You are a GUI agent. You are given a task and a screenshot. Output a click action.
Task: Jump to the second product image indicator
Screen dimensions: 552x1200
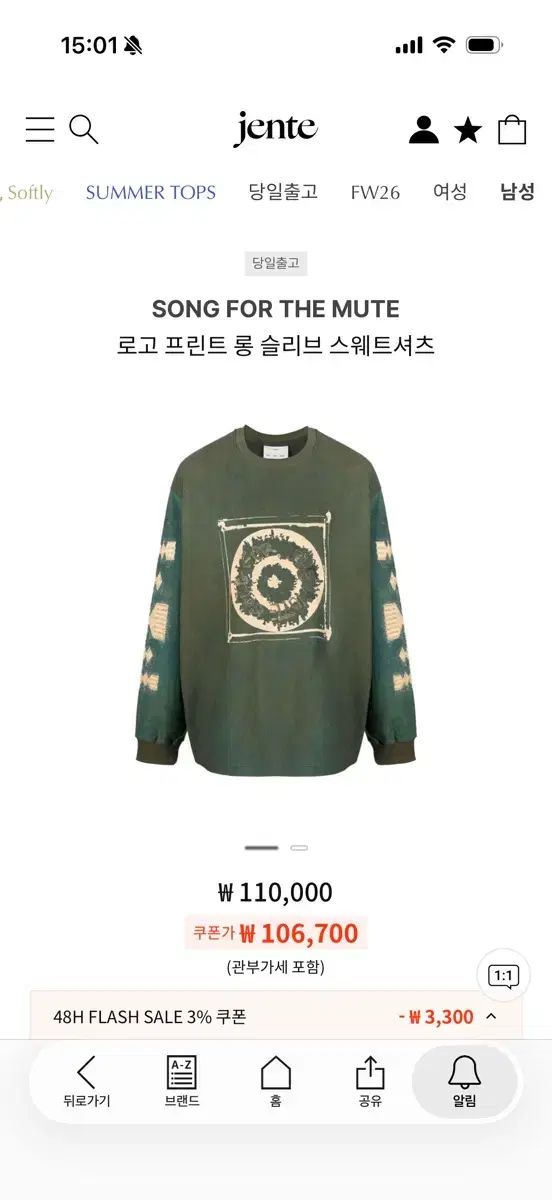coord(299,848)
